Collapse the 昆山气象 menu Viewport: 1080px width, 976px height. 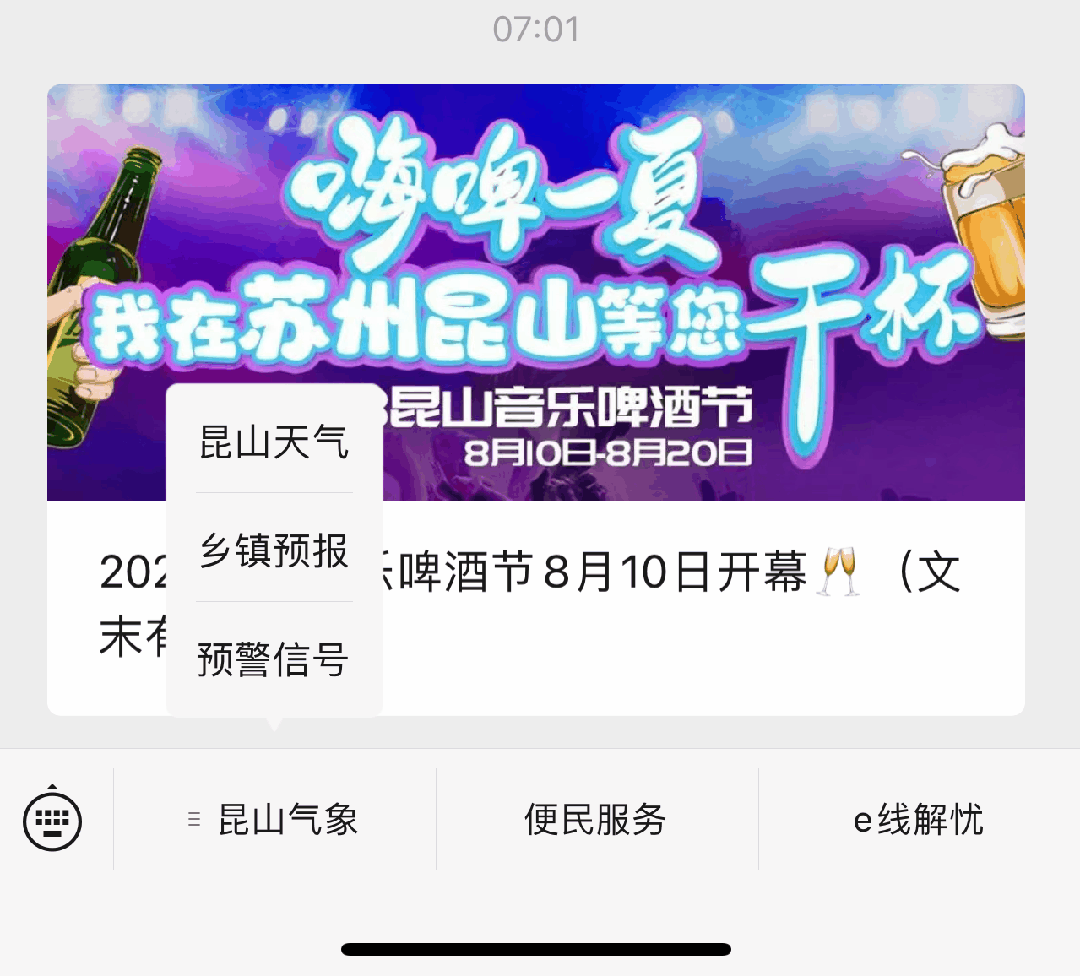pyautogui.click(x=275, y=820)
